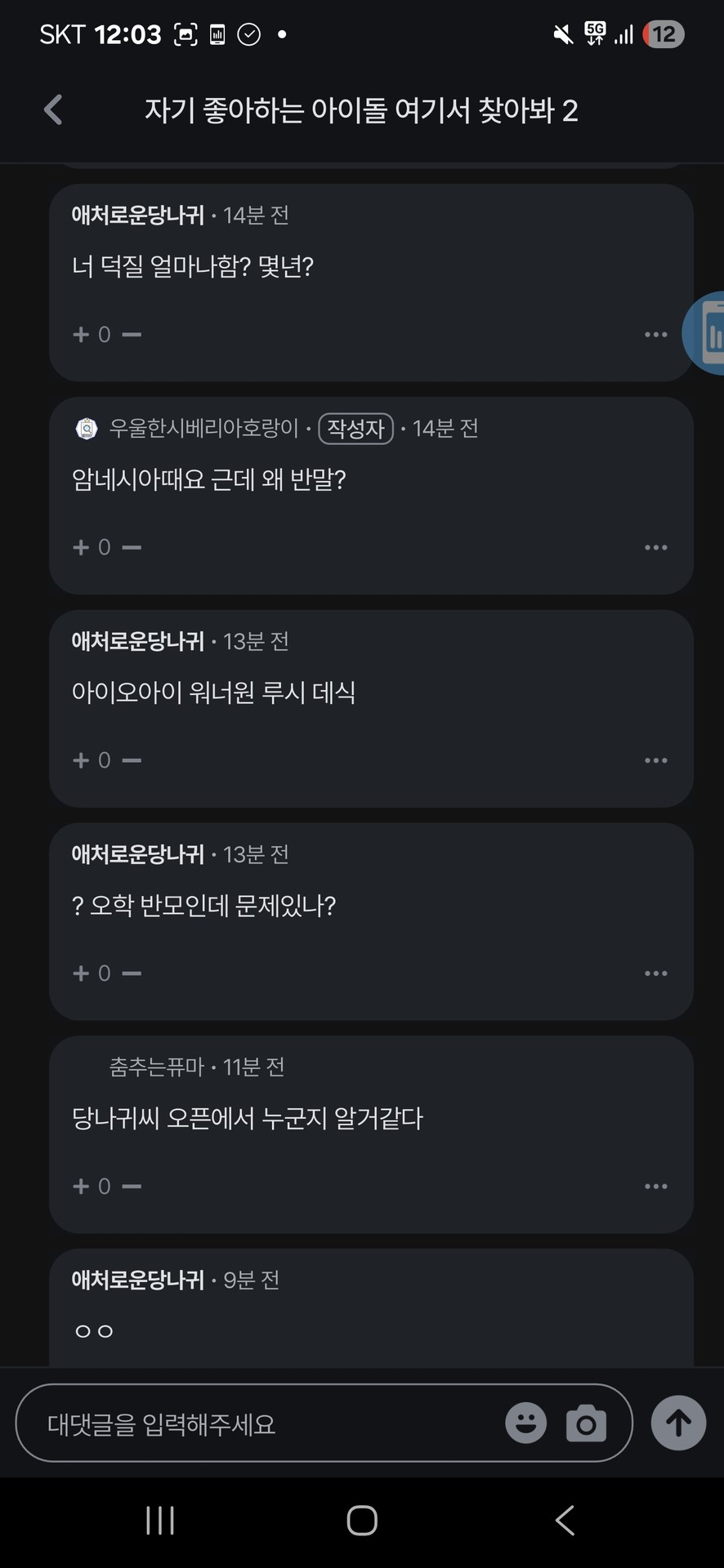Screen dimensions: 724x1568
Task: Open more options on 춤추는퓨마's comment
Action: pyautogui.click(x=656, y=1186)
